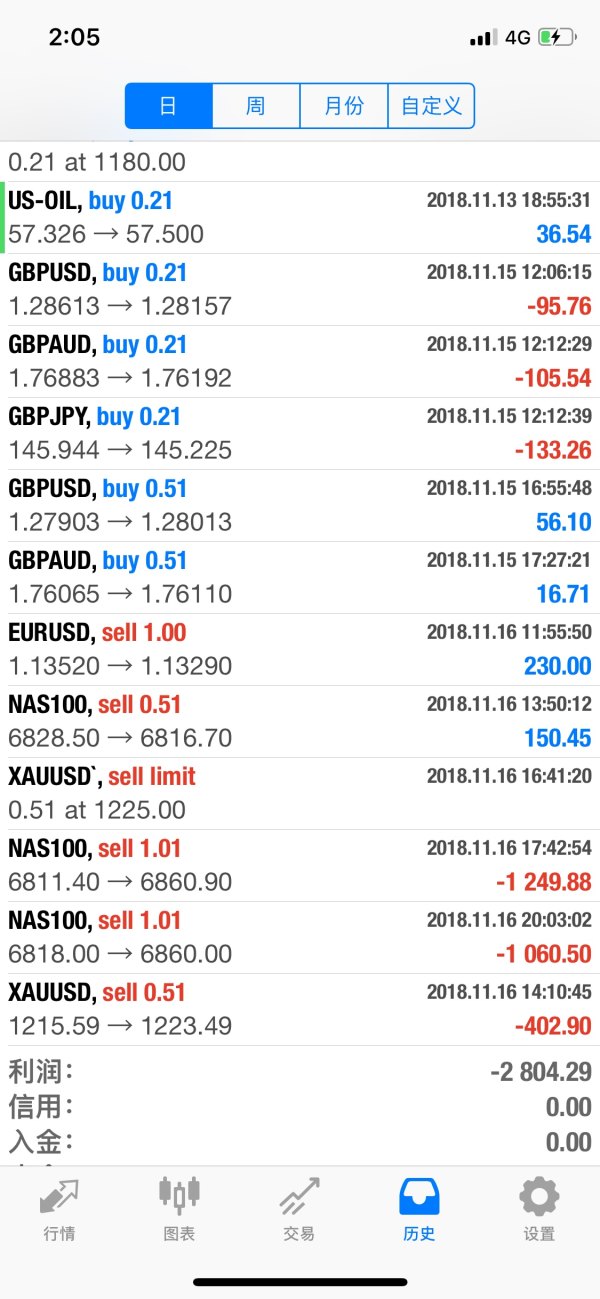Image resolution: width=600 pixels, height=1299 pixels.
Task: Switch to the 日 (day) period
Action: click(x=169, y=106)
